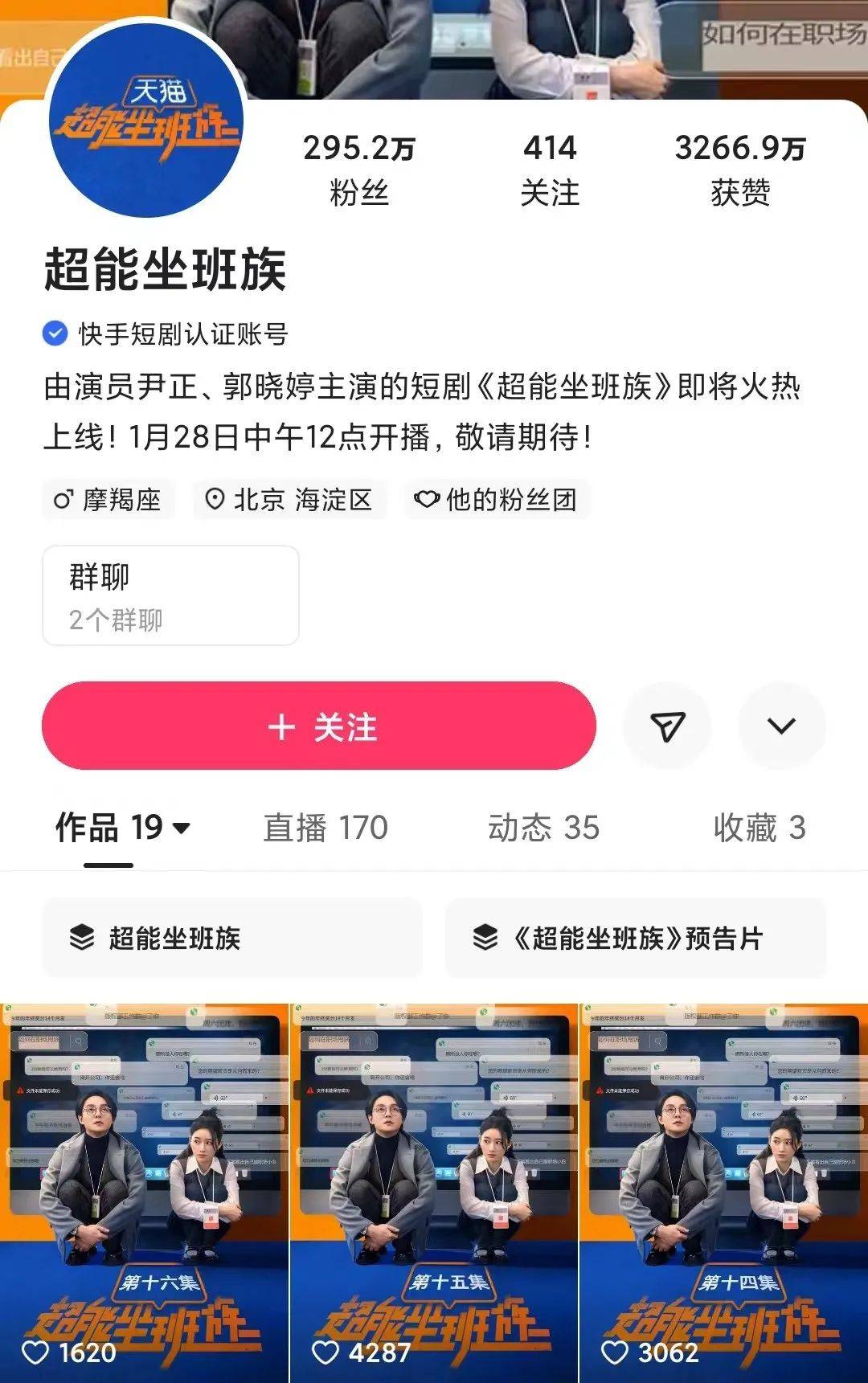Open the 群聊 group chat card
This screenshot has width=868, height=1383.
pos(170,595)
